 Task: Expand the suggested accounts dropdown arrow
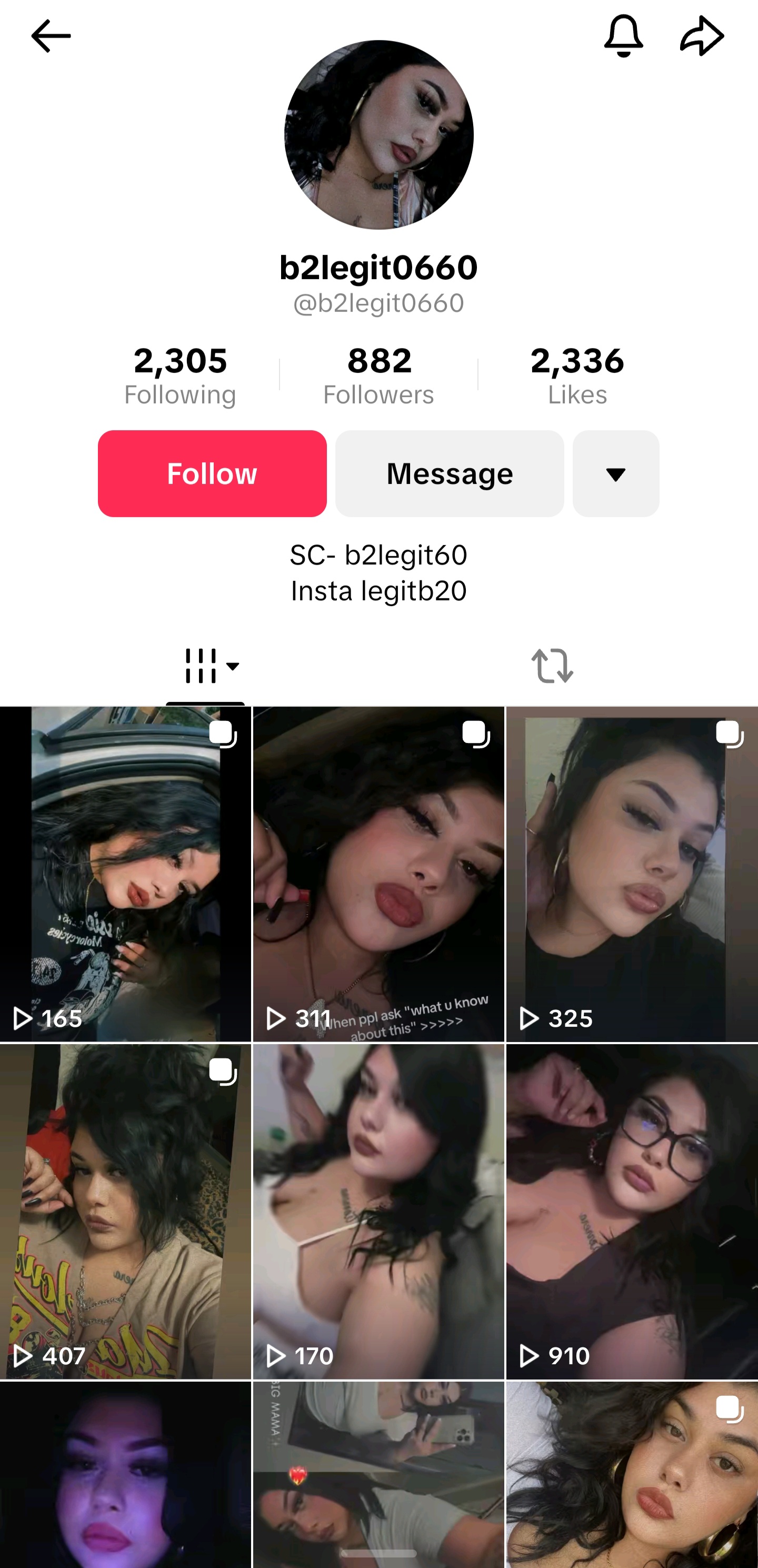[616, 473]
